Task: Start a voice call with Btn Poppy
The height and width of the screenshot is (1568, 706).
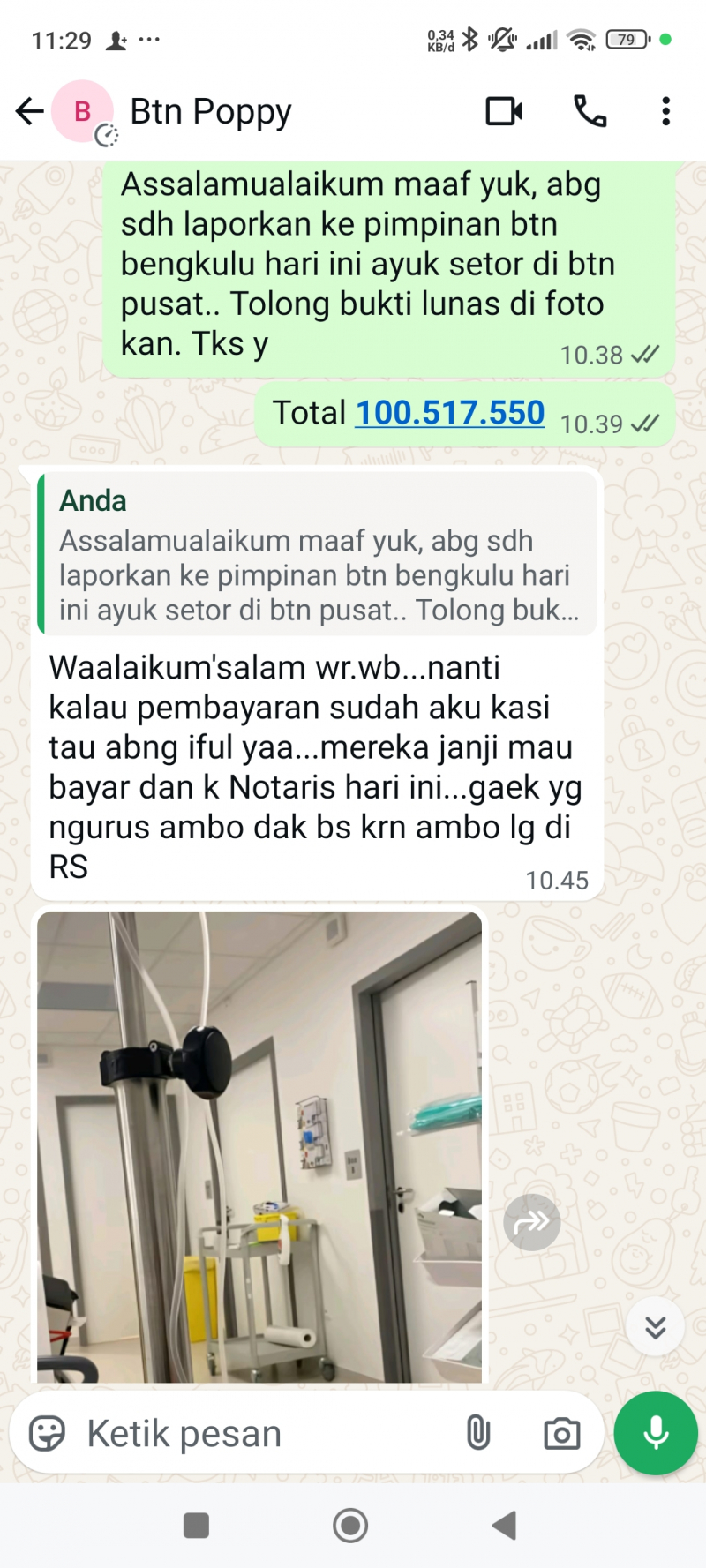Action: [x=590, y=111]
